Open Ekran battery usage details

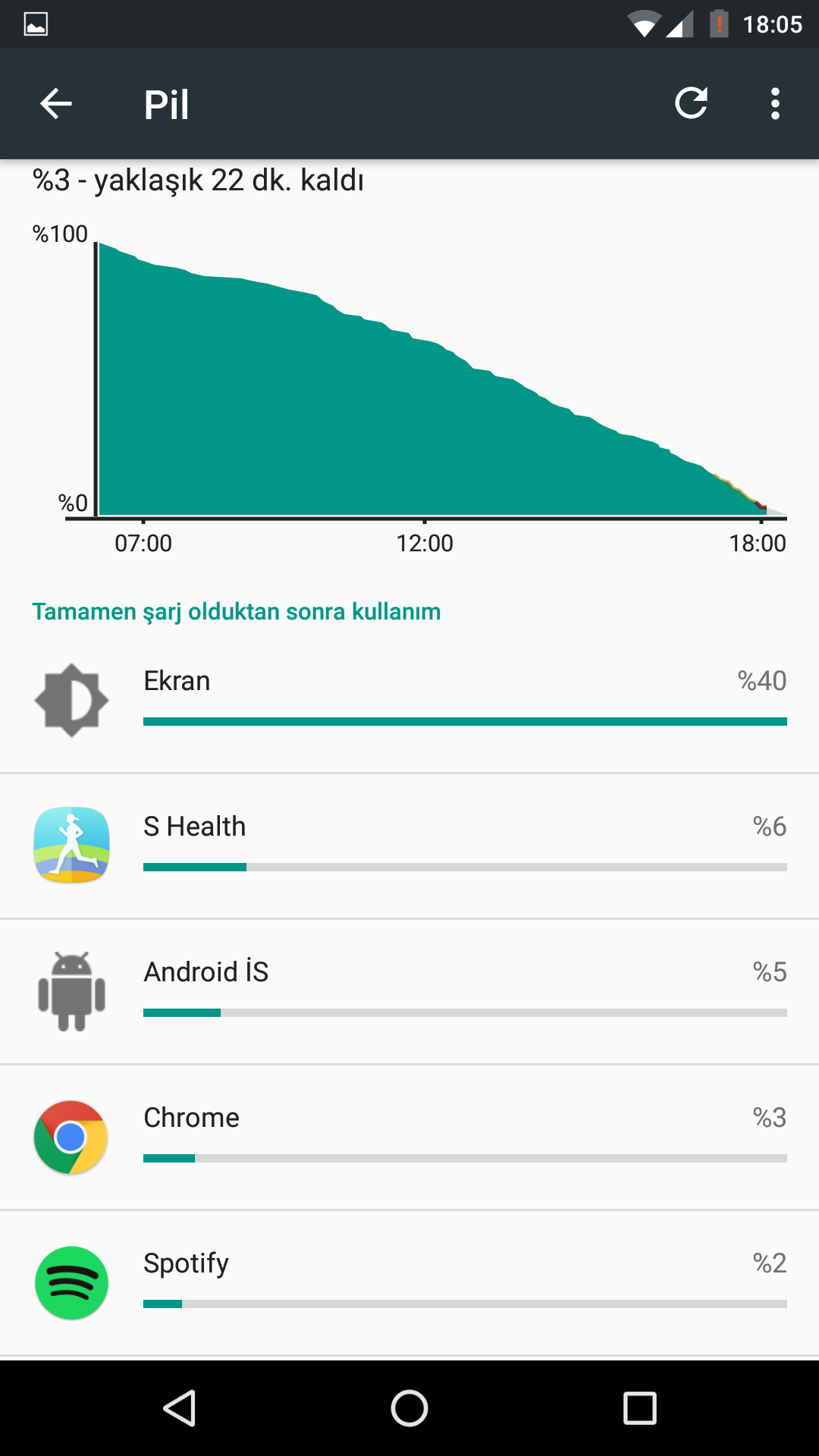409,699
